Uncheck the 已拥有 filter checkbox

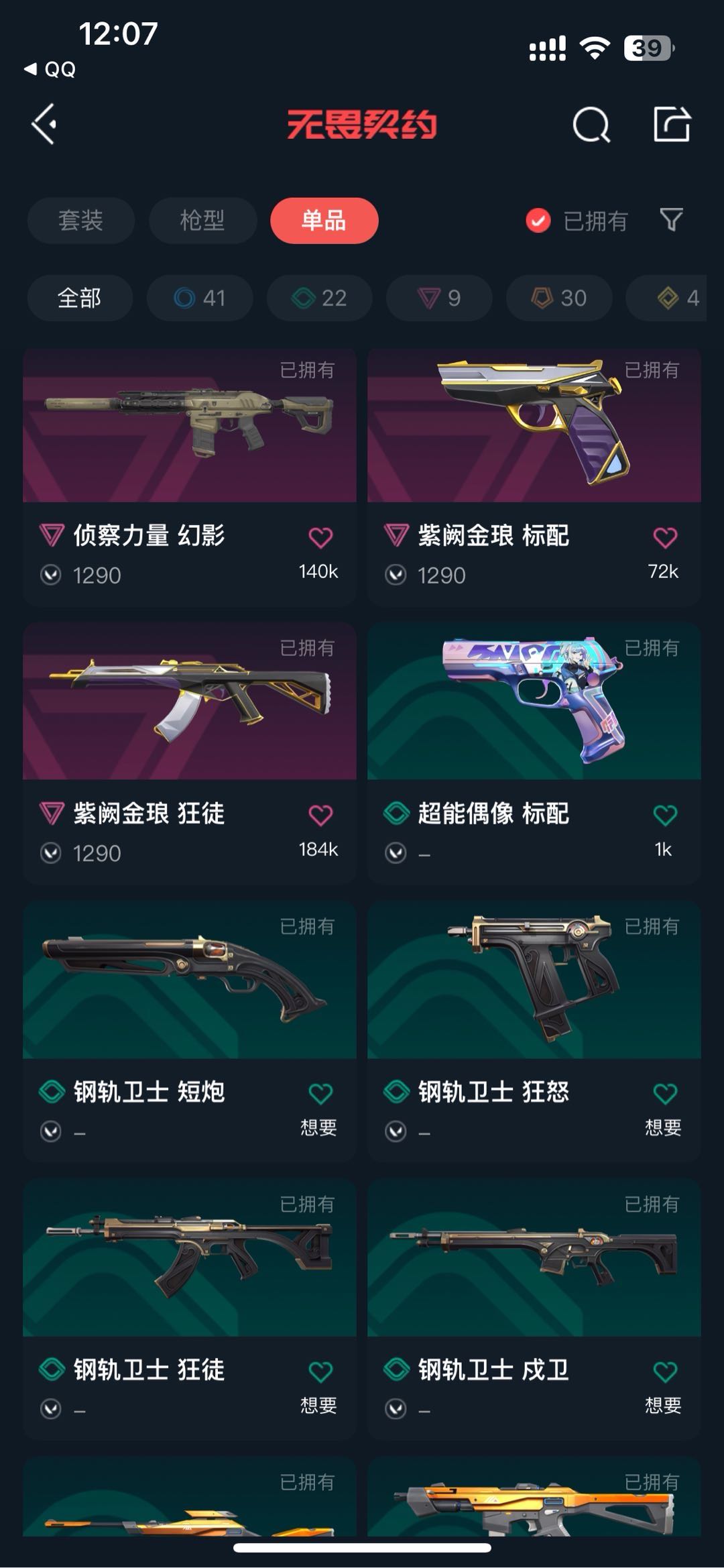click(x=538, y=221)
